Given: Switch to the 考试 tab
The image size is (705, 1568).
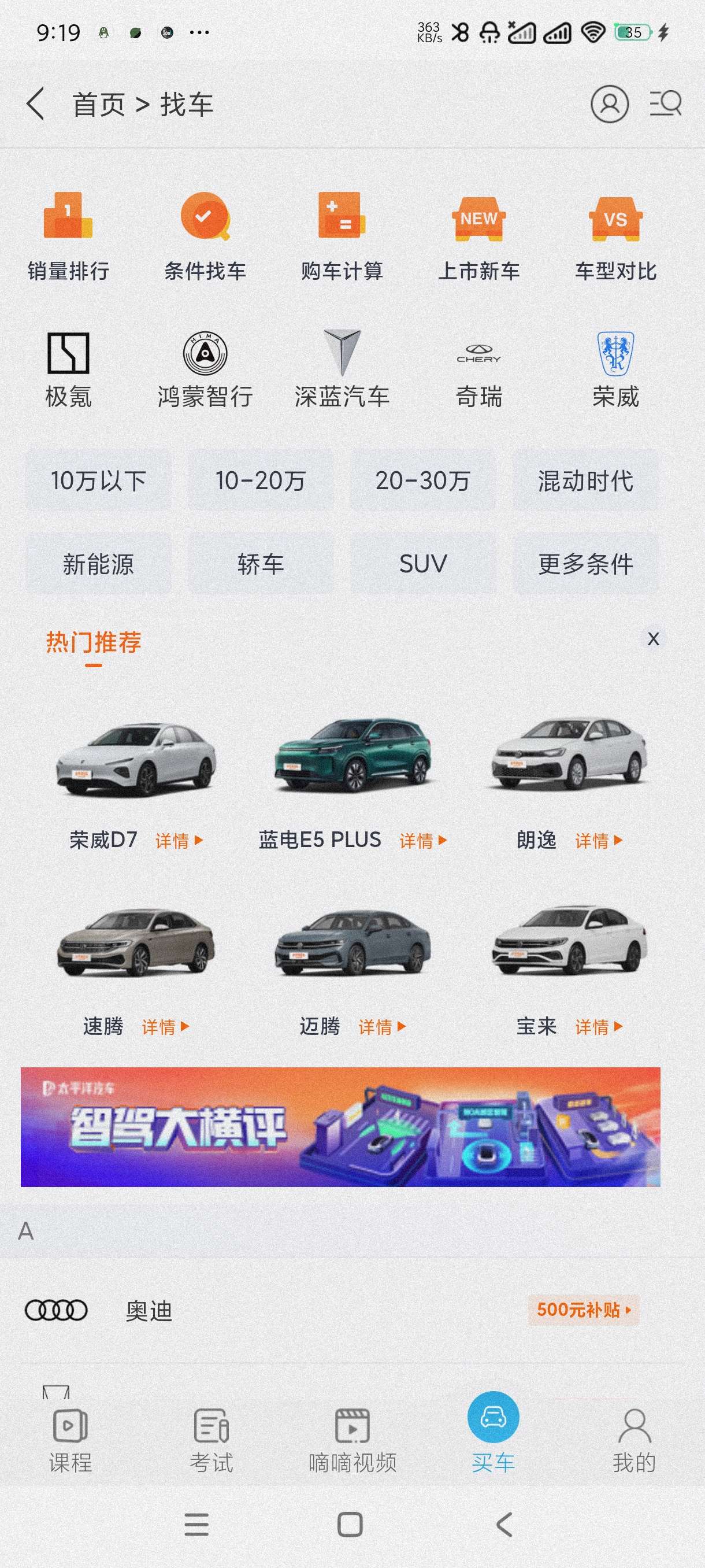Looking at the screenshot, I should point(211,1440).
